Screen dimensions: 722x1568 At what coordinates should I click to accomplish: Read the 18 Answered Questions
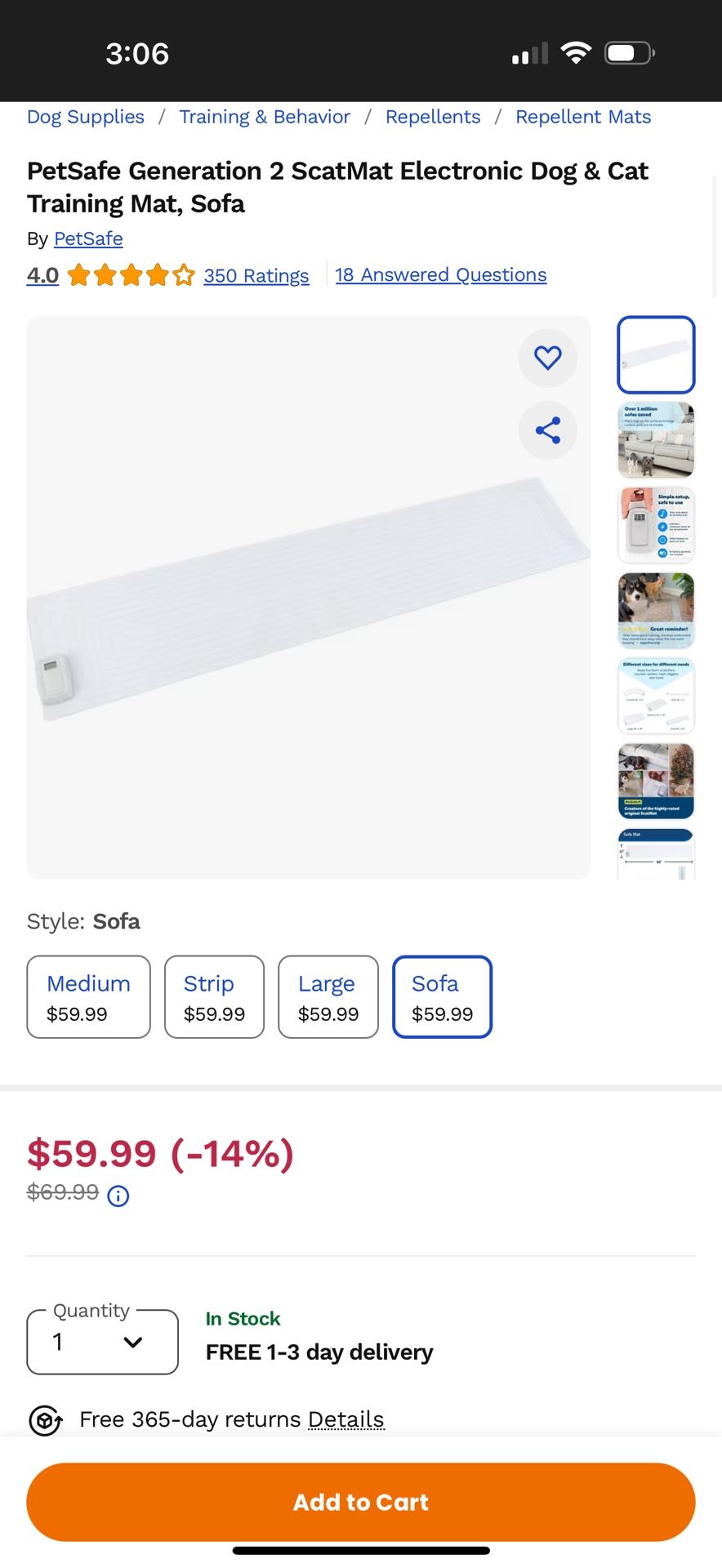440,275
